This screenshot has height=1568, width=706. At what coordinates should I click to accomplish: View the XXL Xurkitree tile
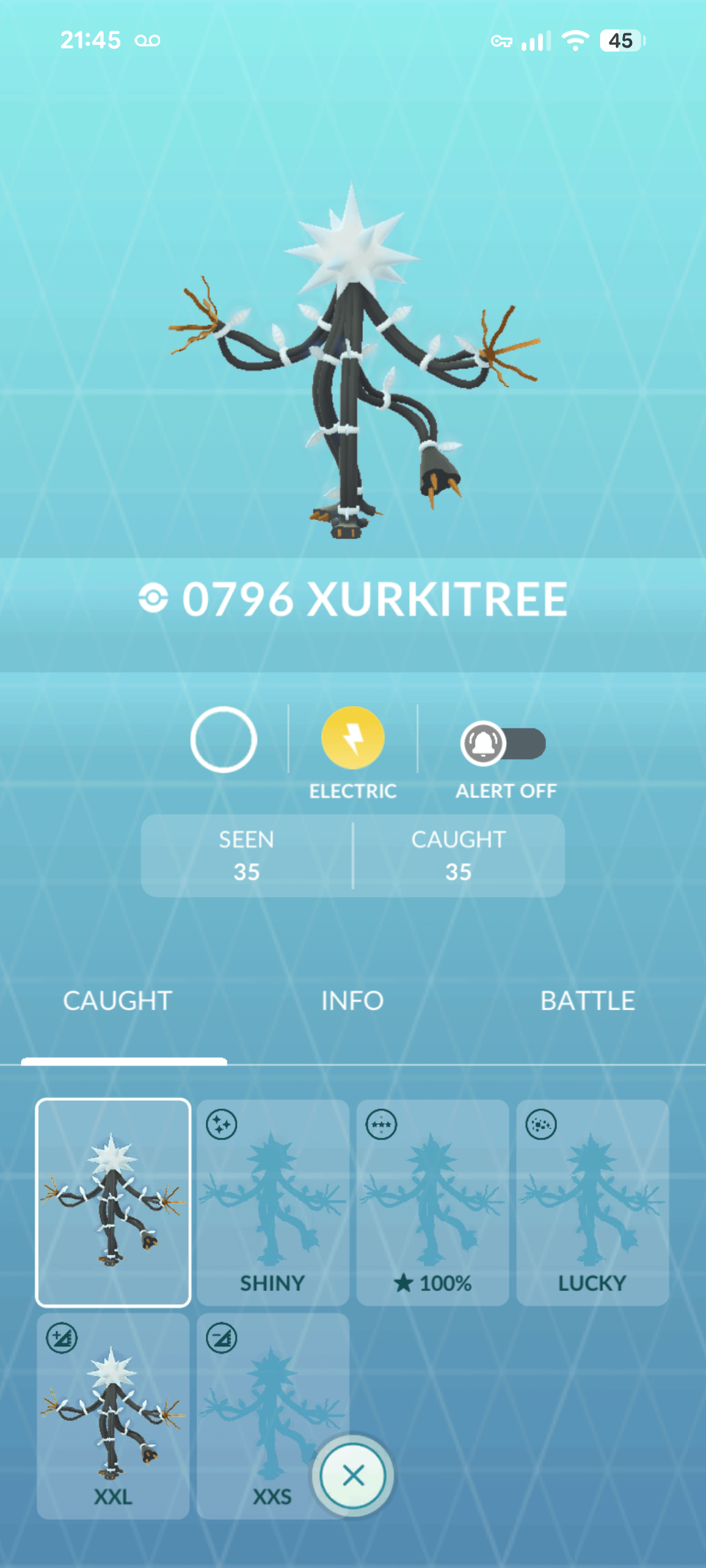coord(113,1416)
